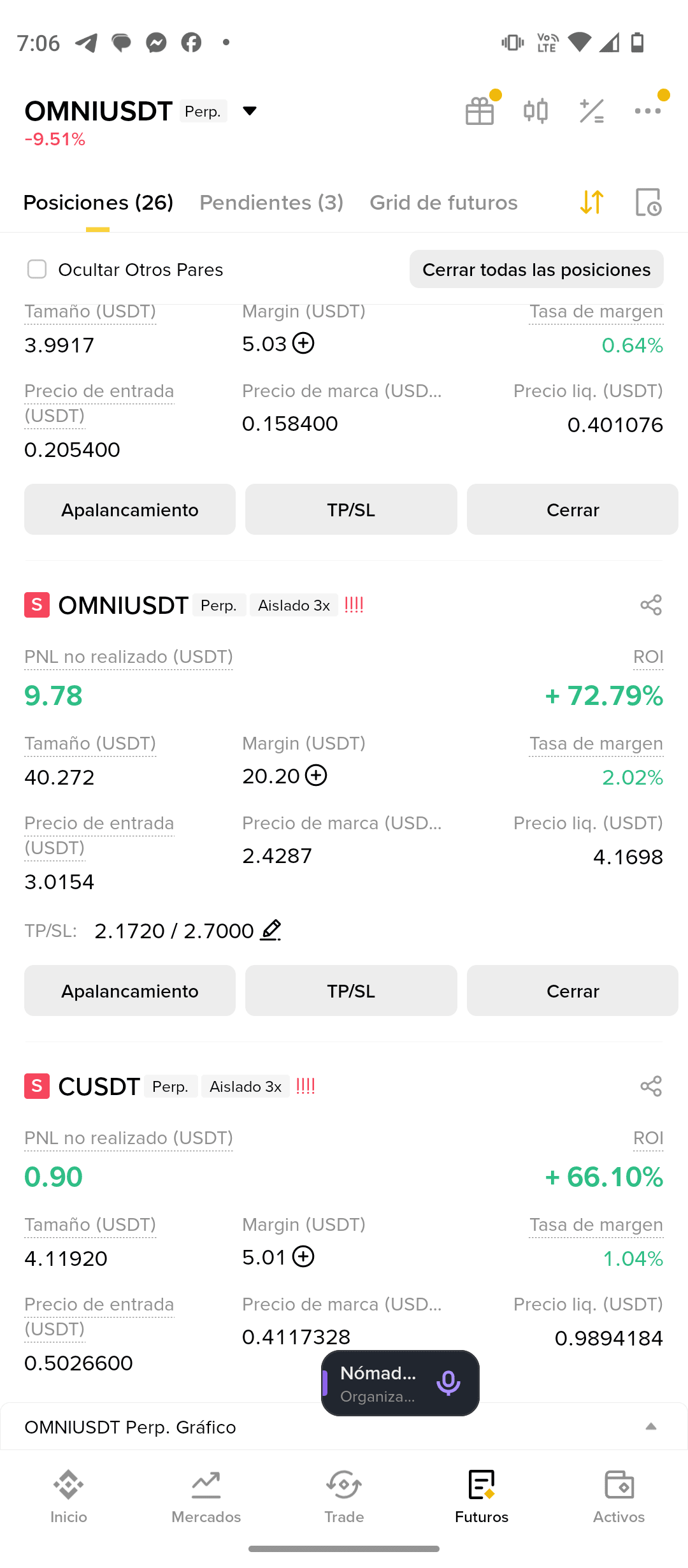
Task: Open the order history icon
Action: coord(649,202)
